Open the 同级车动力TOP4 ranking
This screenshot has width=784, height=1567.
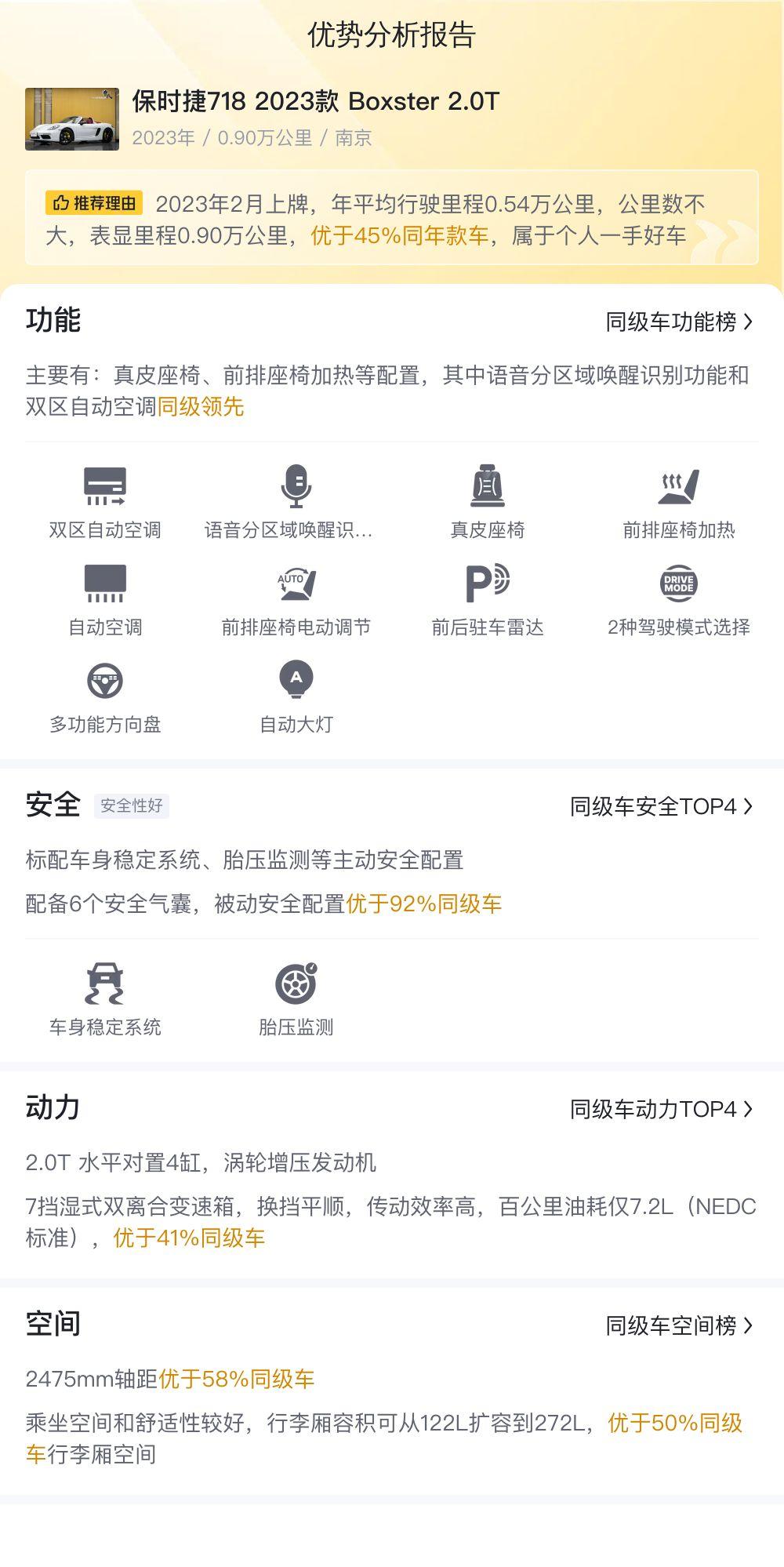tap(662, 1109)
